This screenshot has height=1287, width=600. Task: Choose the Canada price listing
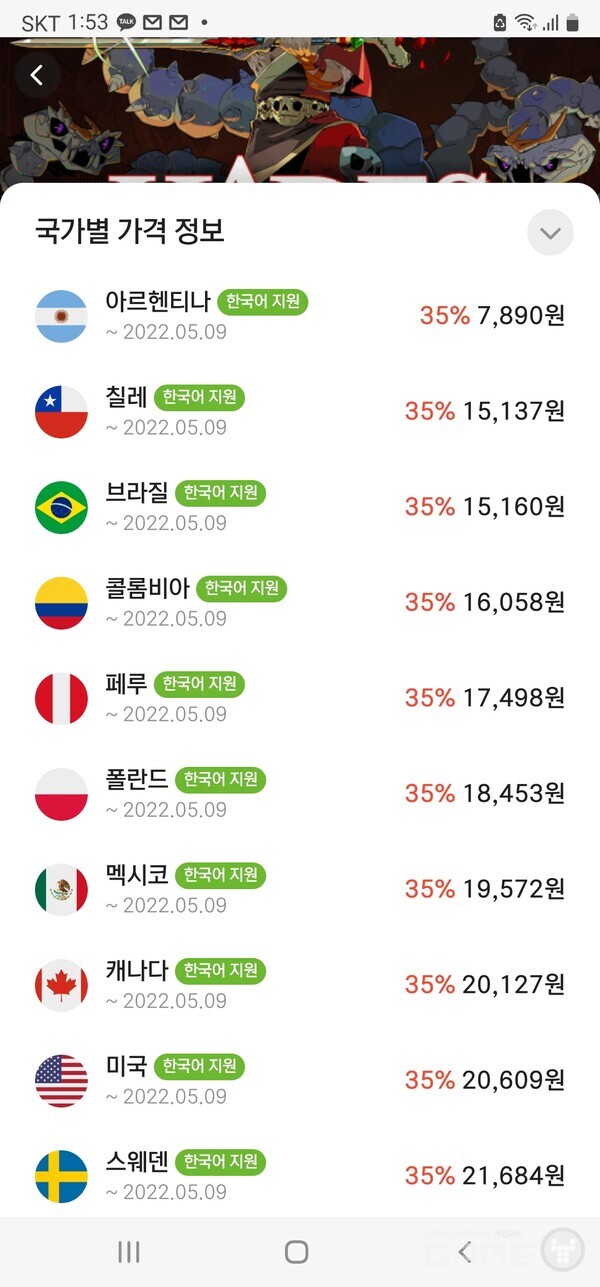pyautogui.click(x=300, y=985)
